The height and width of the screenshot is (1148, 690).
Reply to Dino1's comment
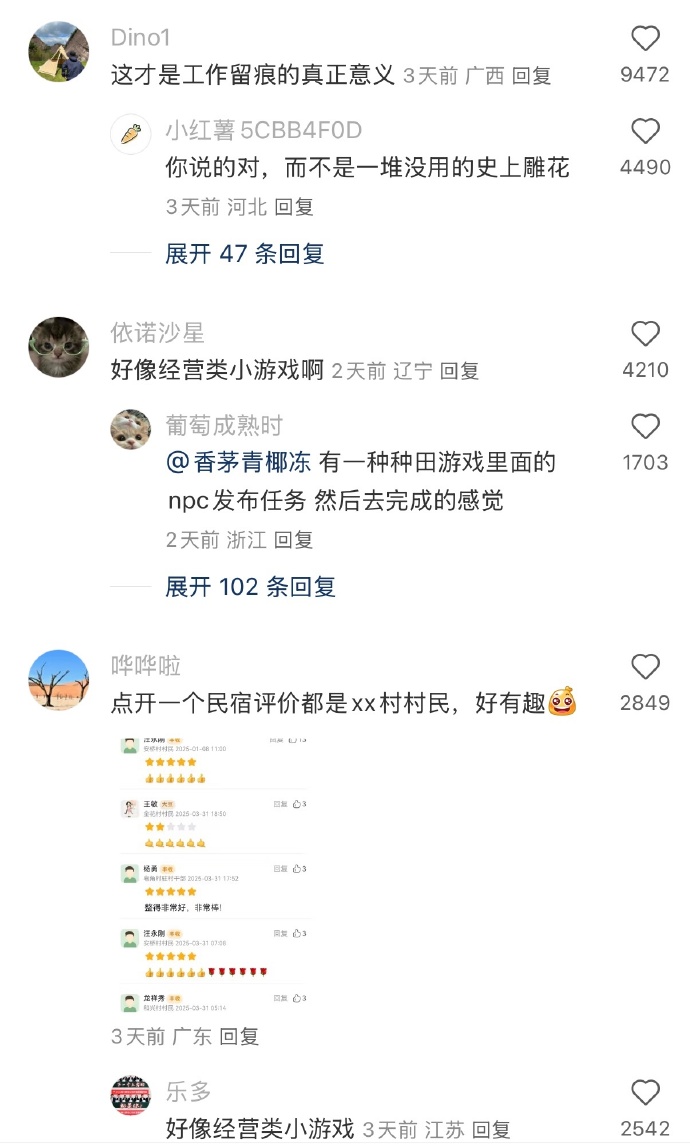531,76
